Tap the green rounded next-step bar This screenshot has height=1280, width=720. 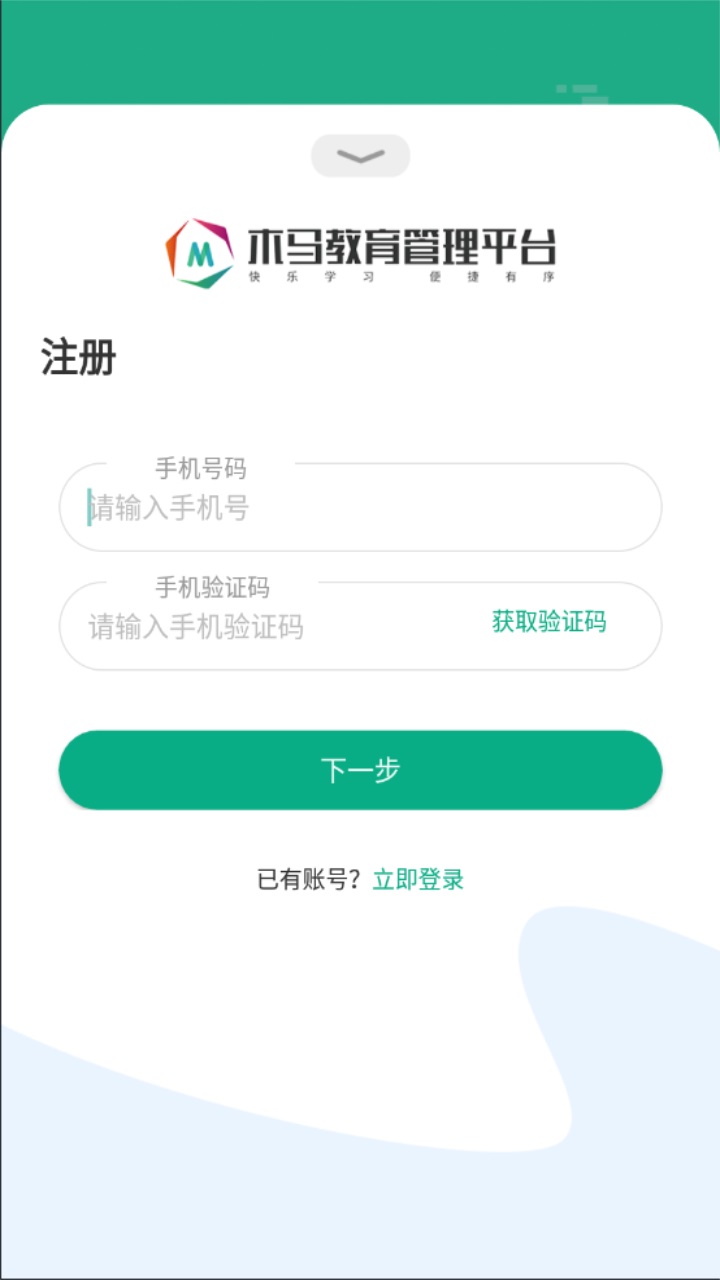tap(360, 769)
